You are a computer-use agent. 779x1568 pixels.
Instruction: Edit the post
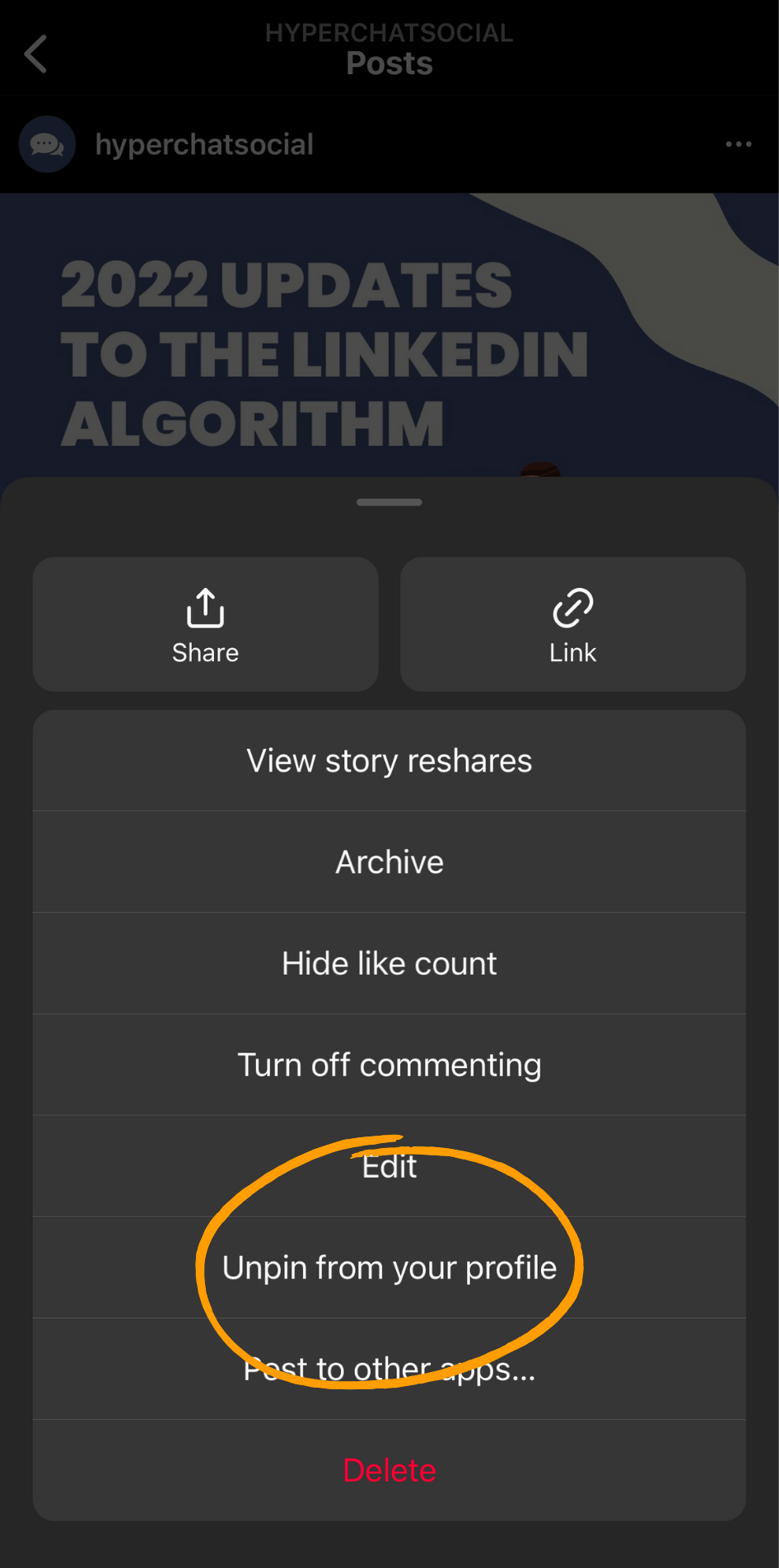[x=389, y=1166]
